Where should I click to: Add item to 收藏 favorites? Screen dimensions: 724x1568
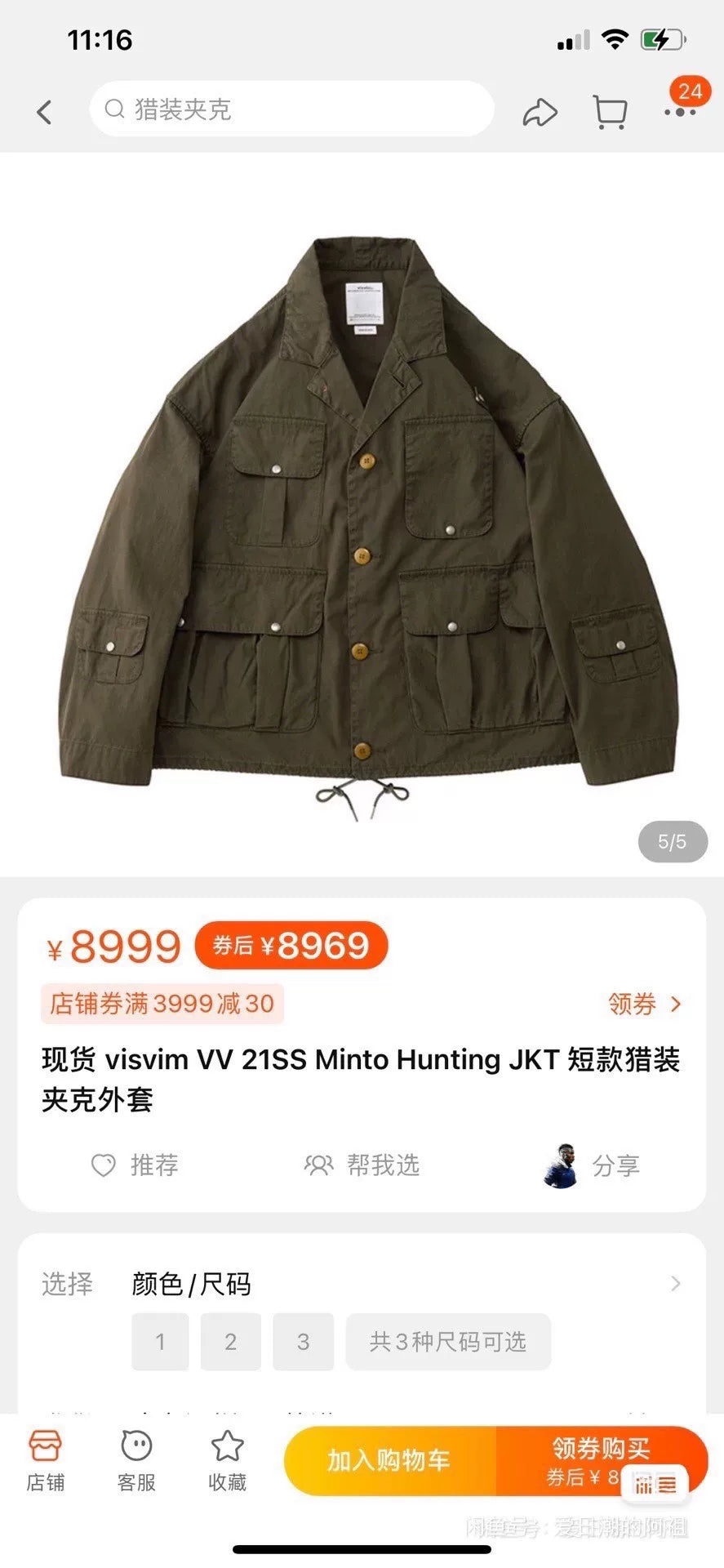tap(227, 1462)
